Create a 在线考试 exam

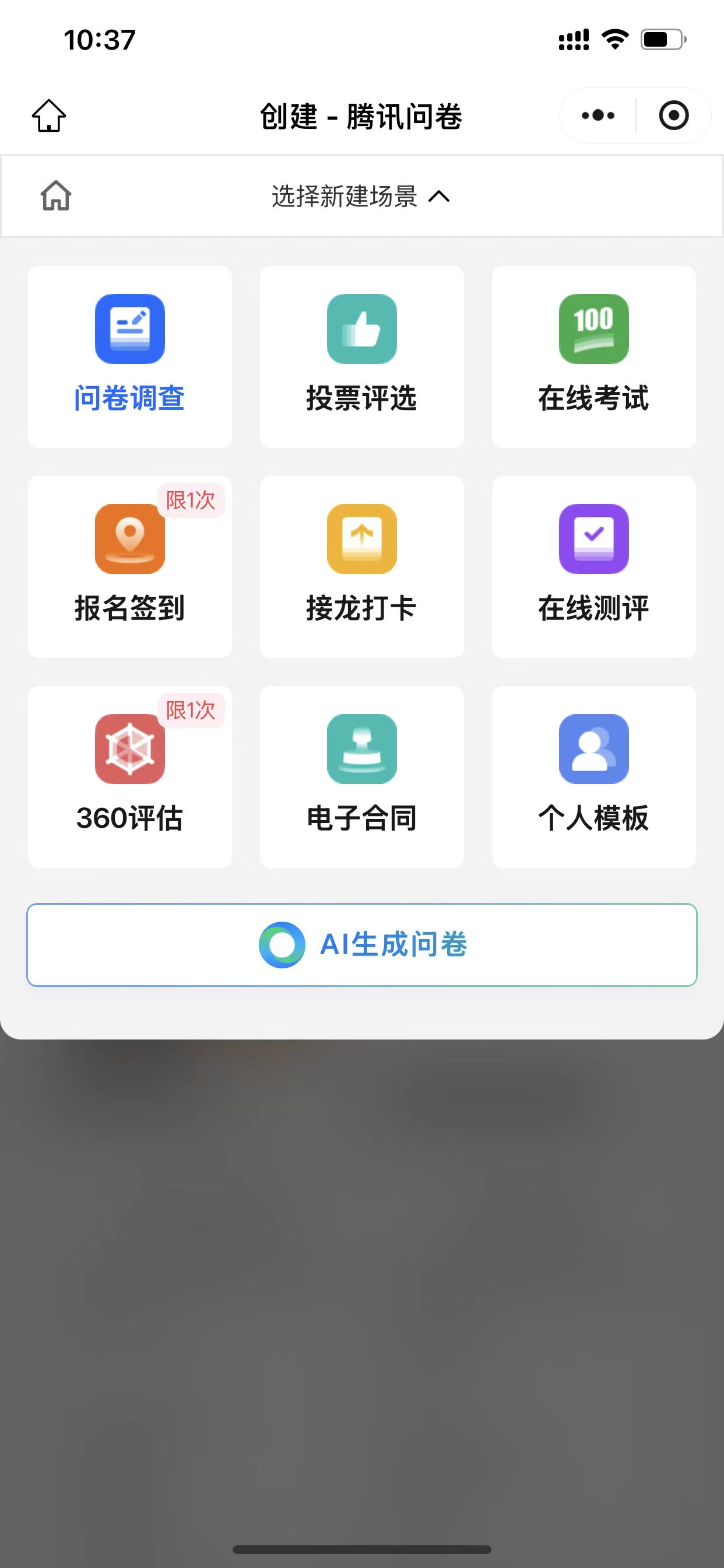click(593, 356)
